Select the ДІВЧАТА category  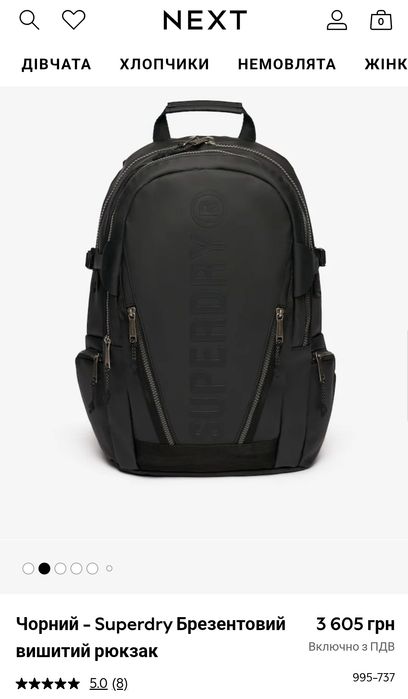(56, 64)
